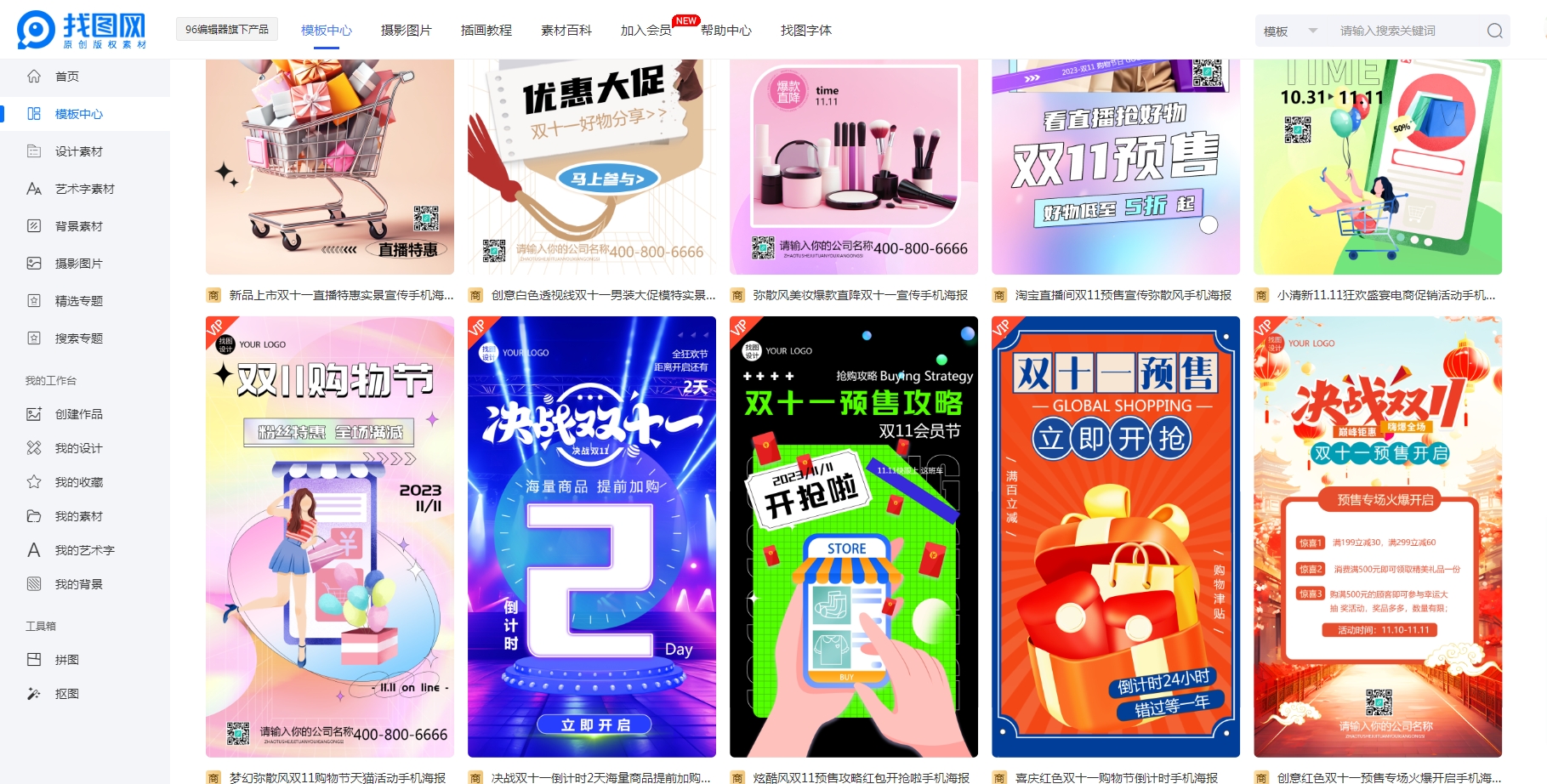Open 帮助中心 help page
The width and height of the screenshot is (1547, 784).
pyautogui.click(x=725, y=31)
